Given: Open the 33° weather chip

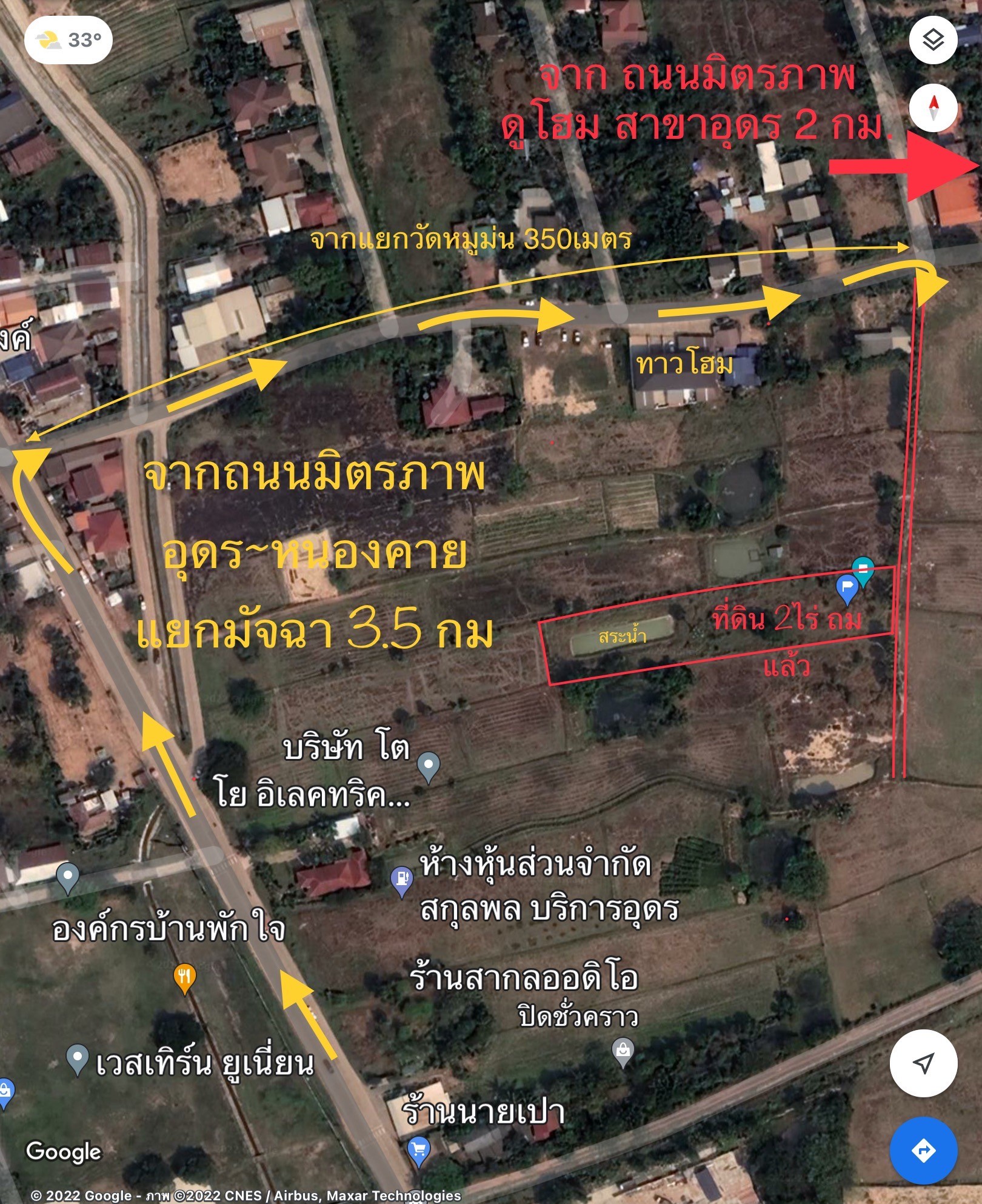Looking at the screenshot, I should [x=68, y=40].
